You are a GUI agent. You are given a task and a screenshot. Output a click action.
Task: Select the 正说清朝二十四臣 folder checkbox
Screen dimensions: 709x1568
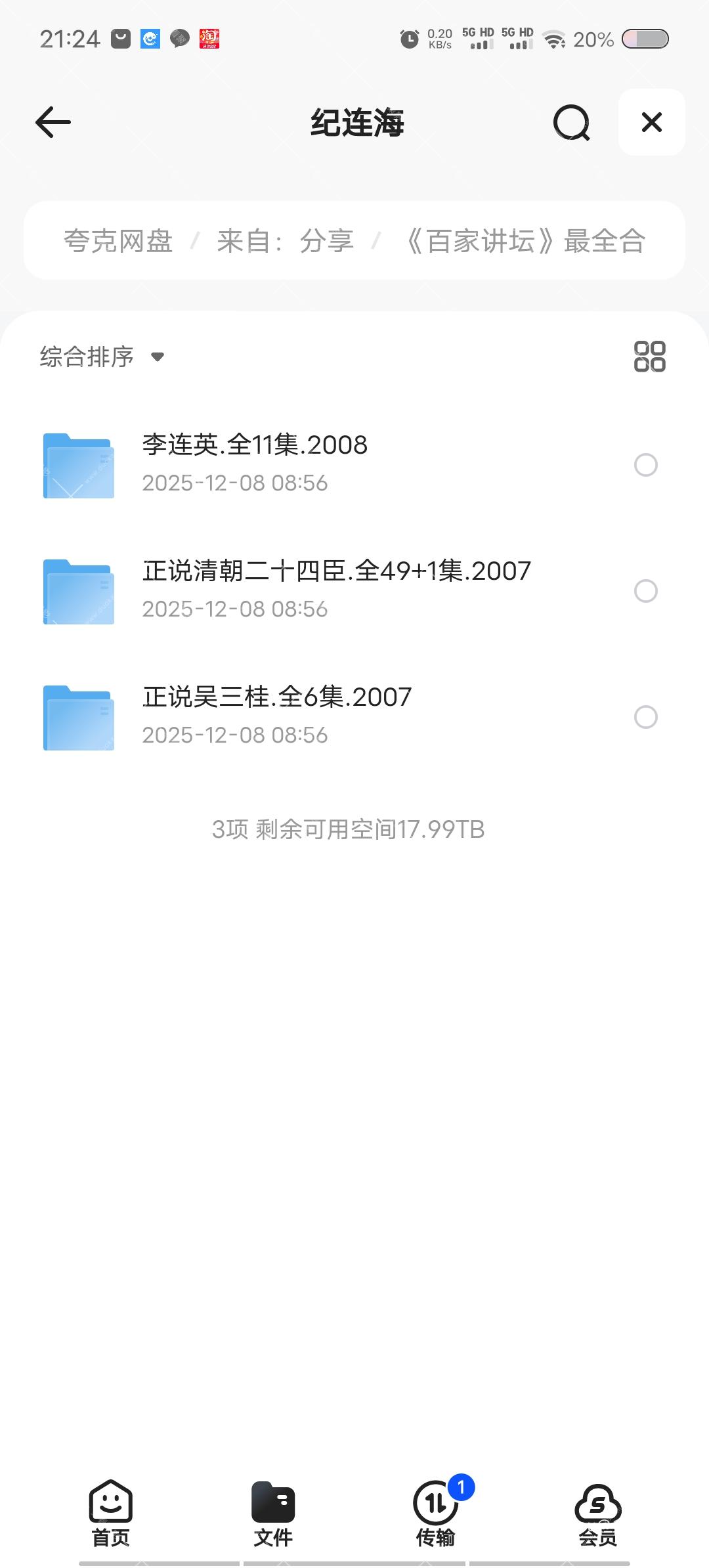tap(647, 592)
